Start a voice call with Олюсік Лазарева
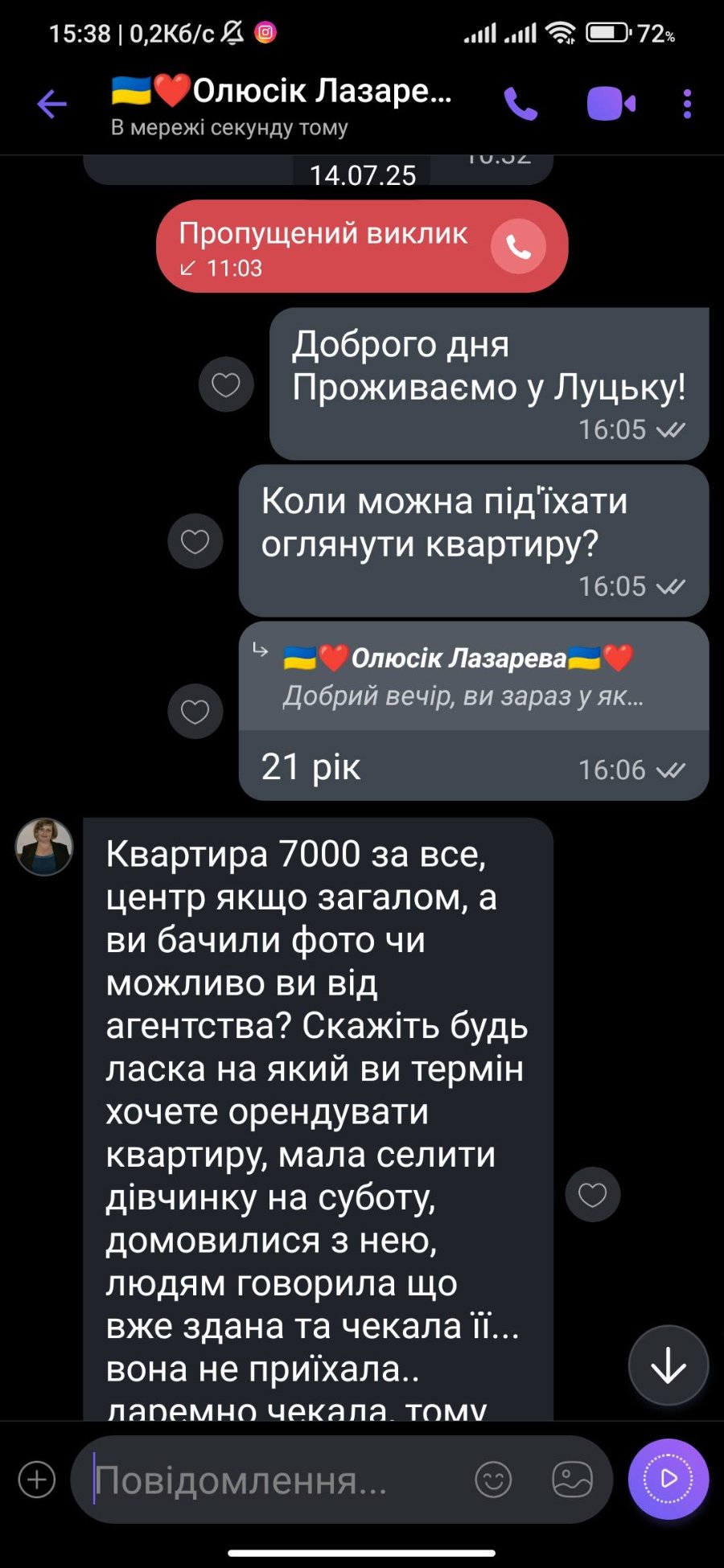This screenshot has height=1568, width=724. (x=520, y=104)
